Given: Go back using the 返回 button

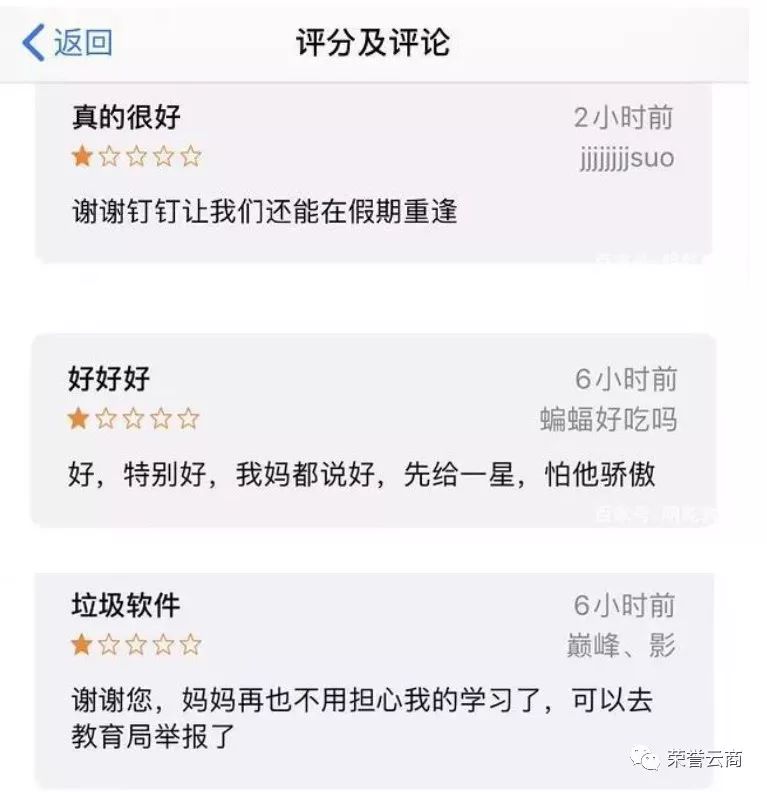Looking at the screenshot, I should click(68, 43).
